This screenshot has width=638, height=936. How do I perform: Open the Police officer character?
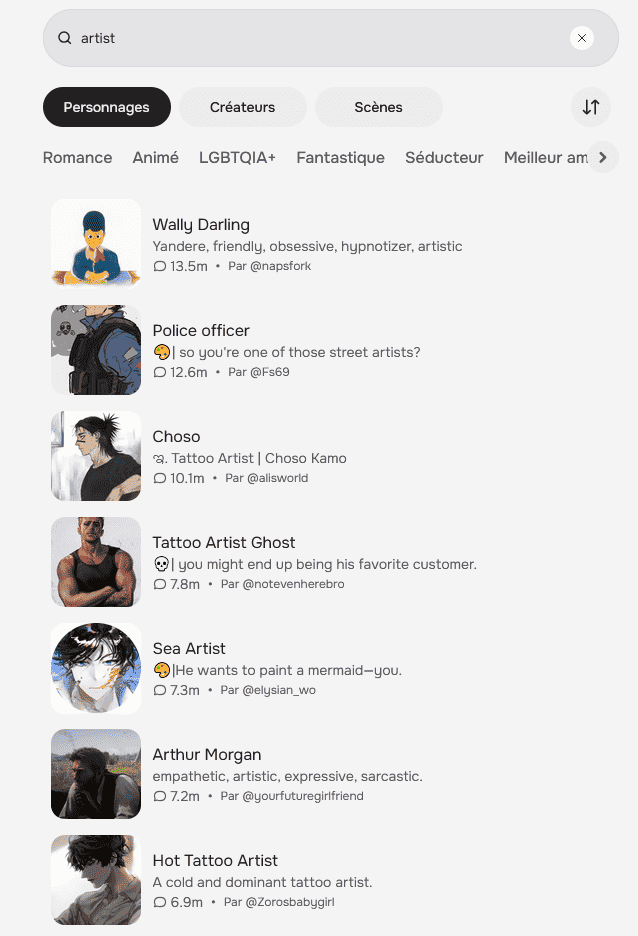200,331
